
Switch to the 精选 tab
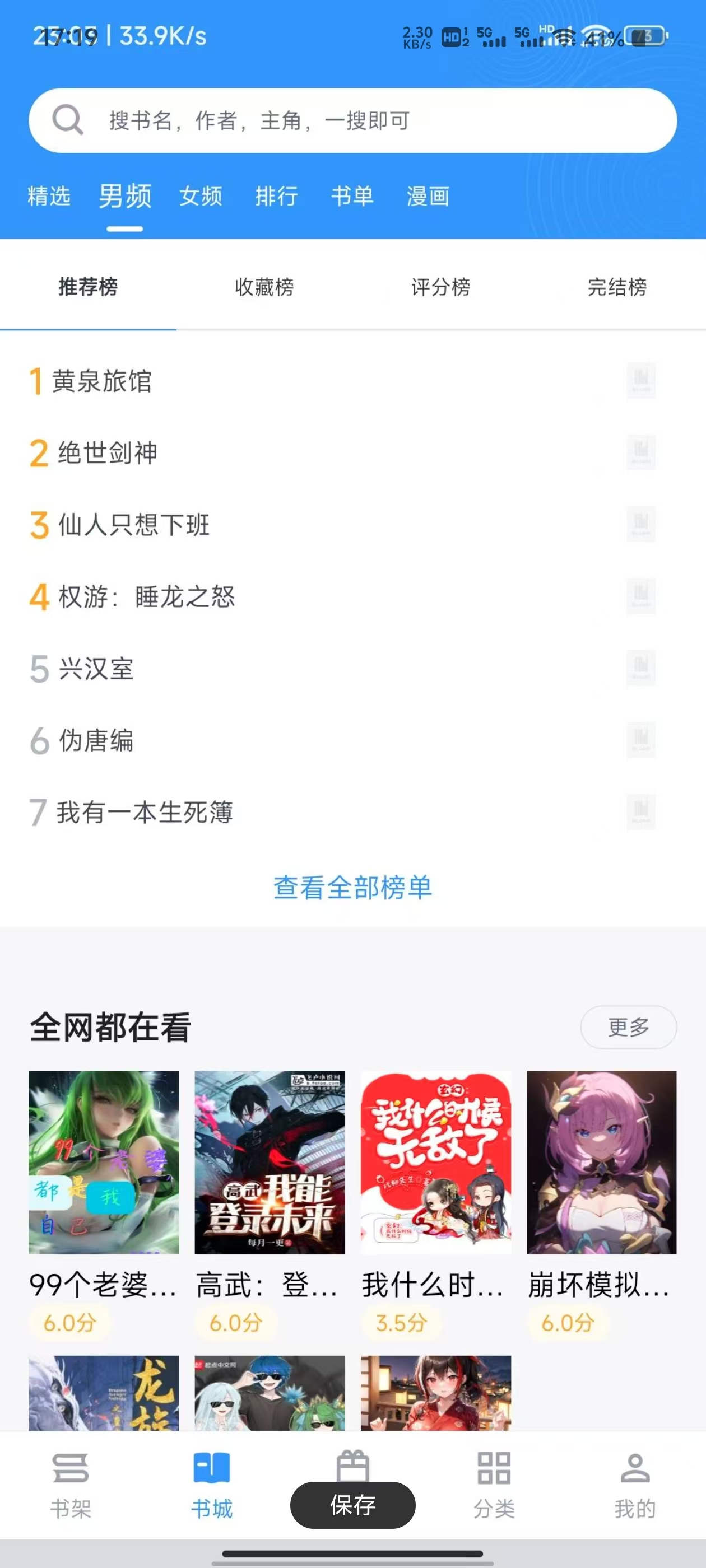tap(49, 196)
